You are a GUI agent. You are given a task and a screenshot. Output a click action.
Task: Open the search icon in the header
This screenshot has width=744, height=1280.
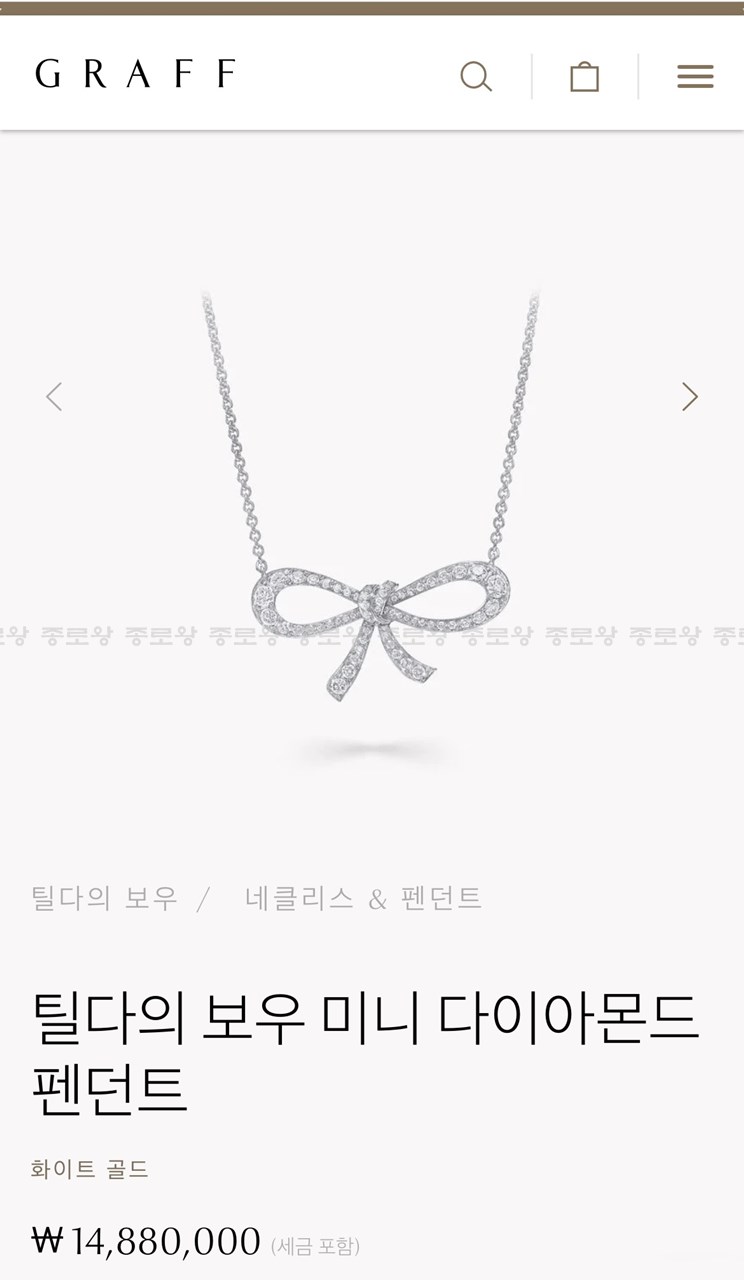click(476, 77)
